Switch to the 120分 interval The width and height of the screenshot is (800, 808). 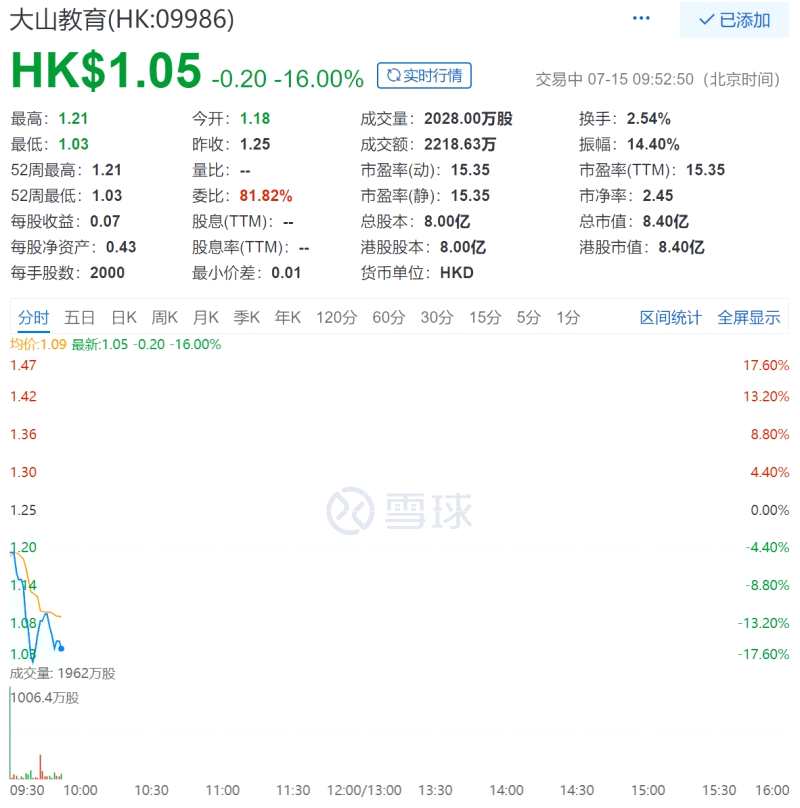[x=336, y=318]
